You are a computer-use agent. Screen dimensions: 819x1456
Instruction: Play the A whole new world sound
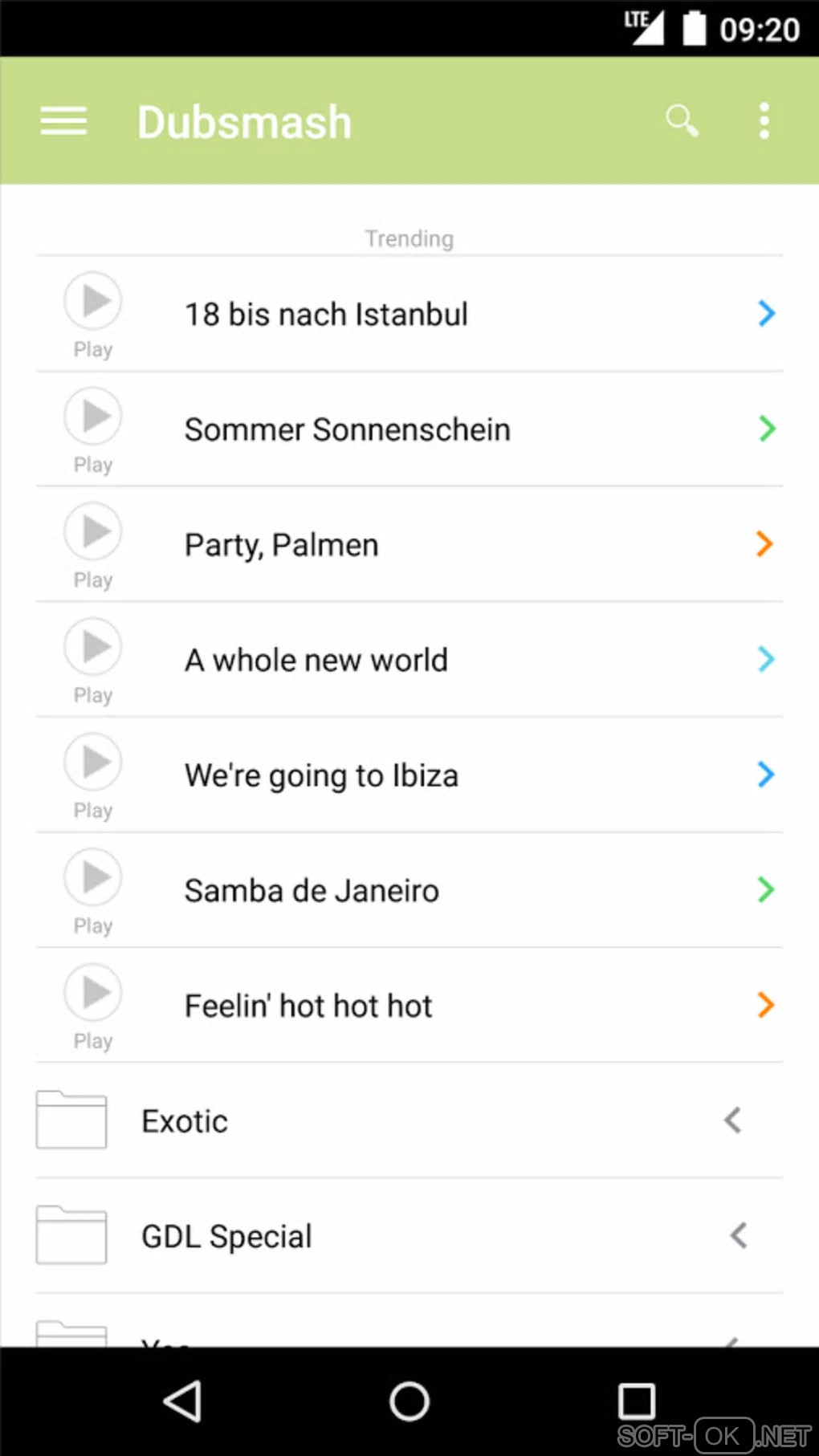tap(93, 648)
